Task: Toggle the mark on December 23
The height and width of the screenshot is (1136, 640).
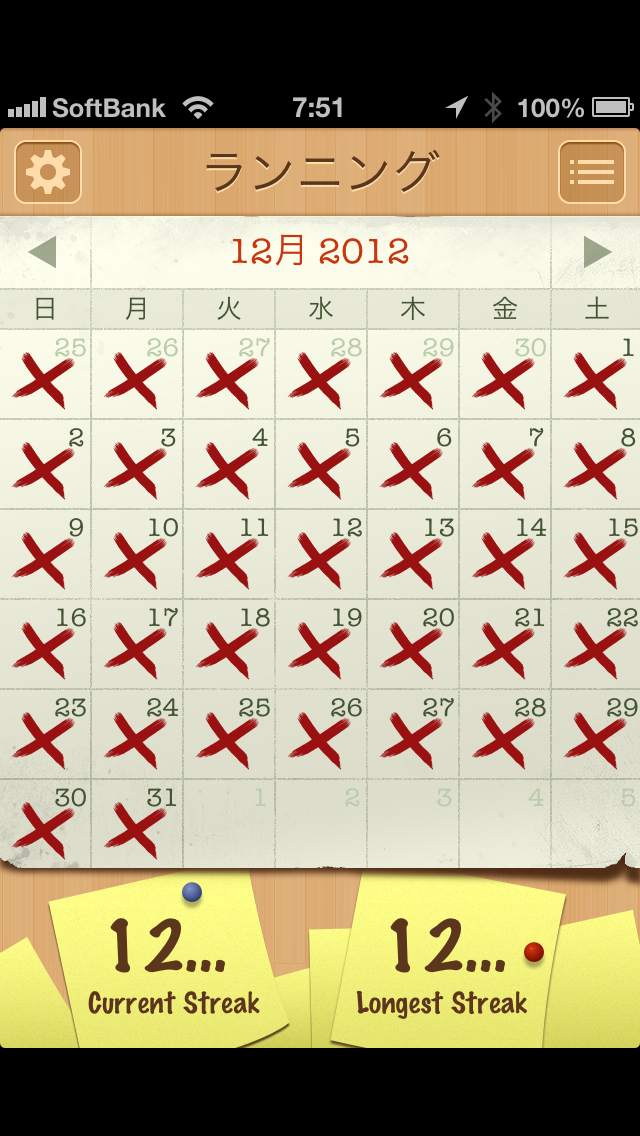Action: pos(45,734)
